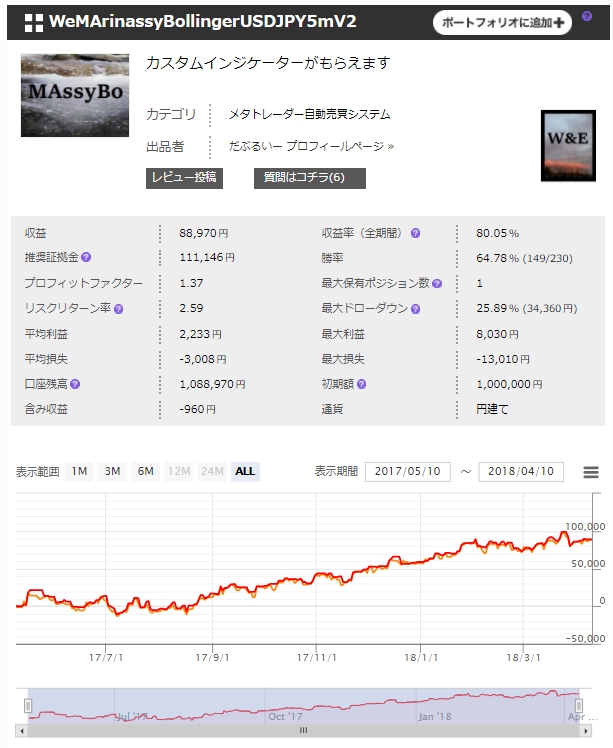Open the chart hamburger menu
This screenshot has height=748, width=613.
click(591, 472)
